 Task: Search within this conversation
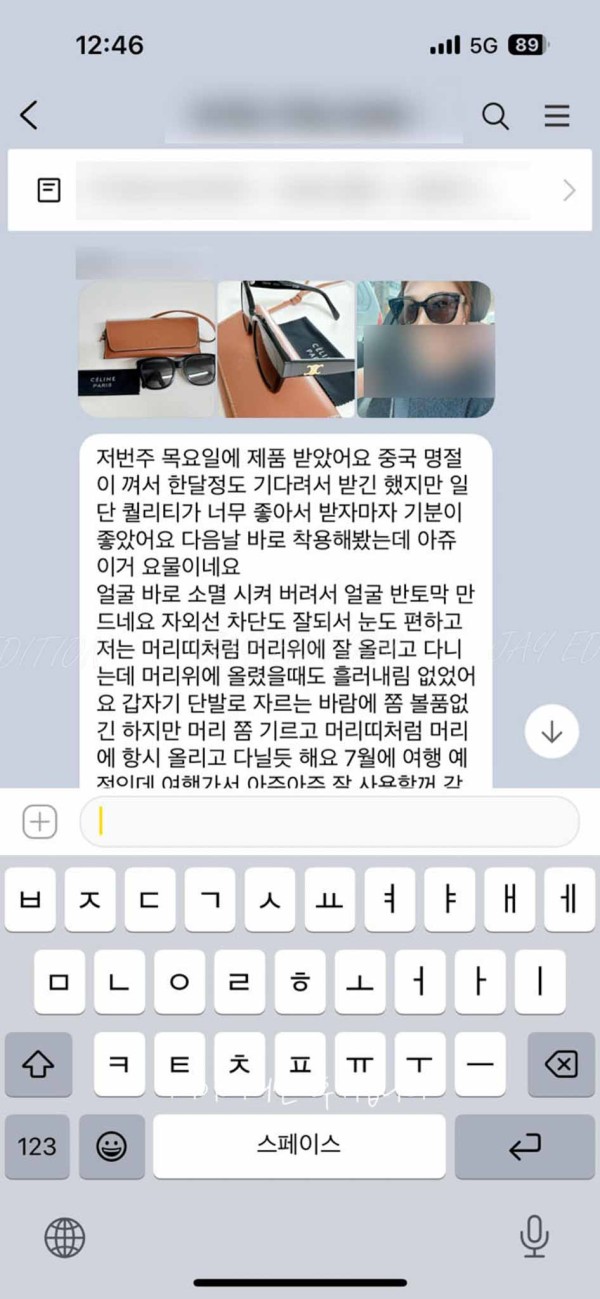[x=496, y=116]
